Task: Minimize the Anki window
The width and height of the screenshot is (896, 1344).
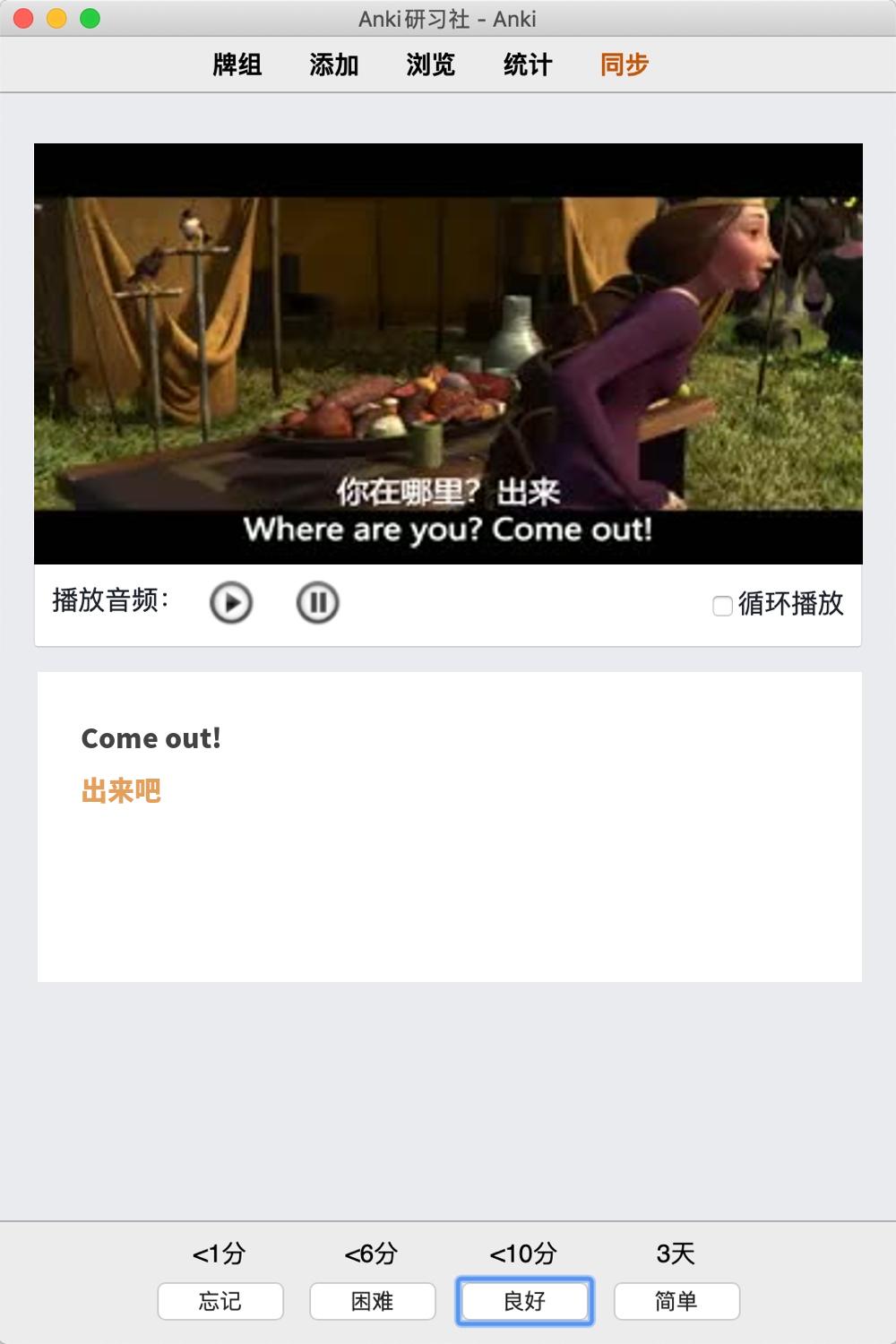Action: (x=56, y=18)
